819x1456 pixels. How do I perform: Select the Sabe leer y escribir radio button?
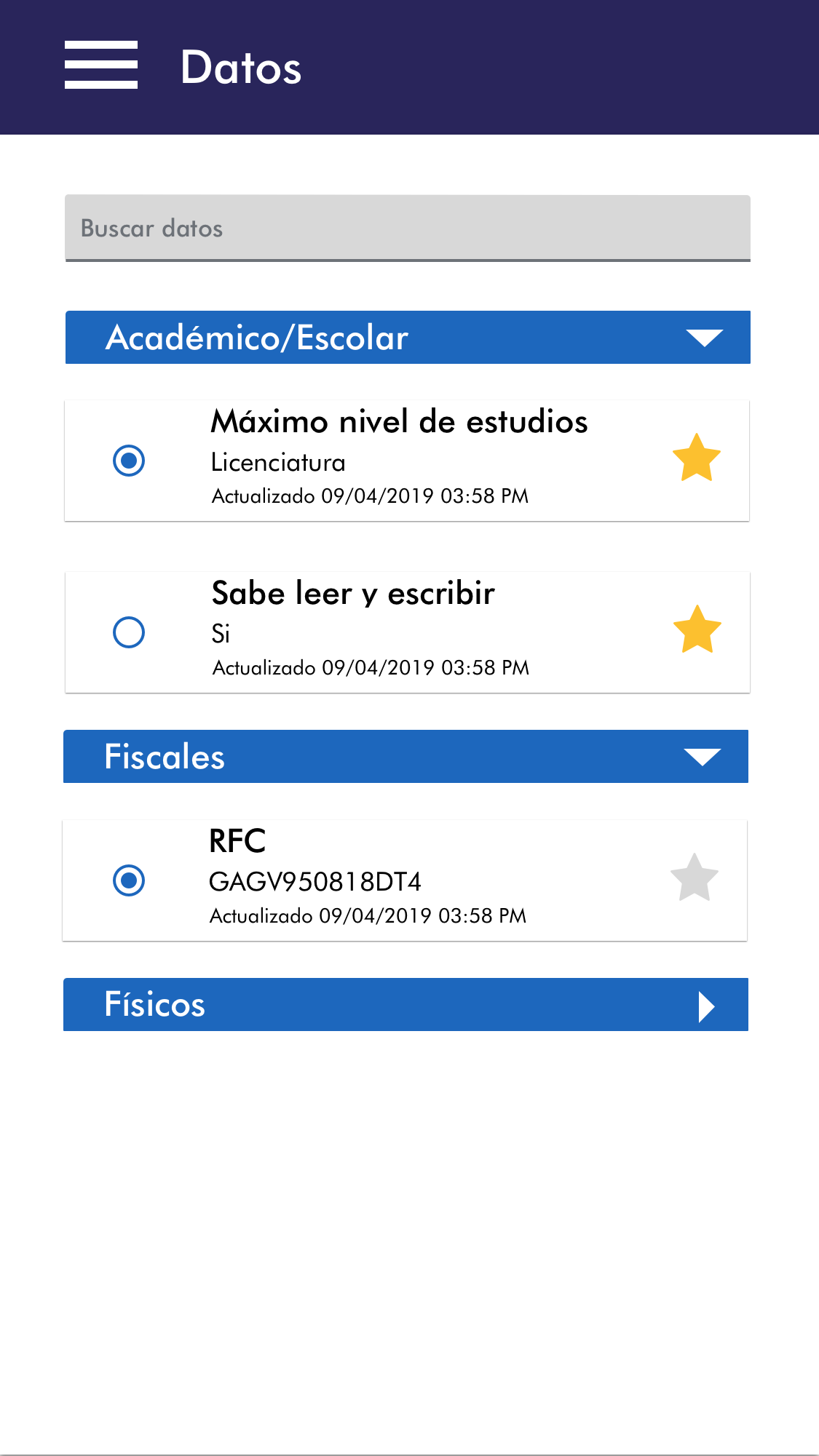click(x=129, y=632)
